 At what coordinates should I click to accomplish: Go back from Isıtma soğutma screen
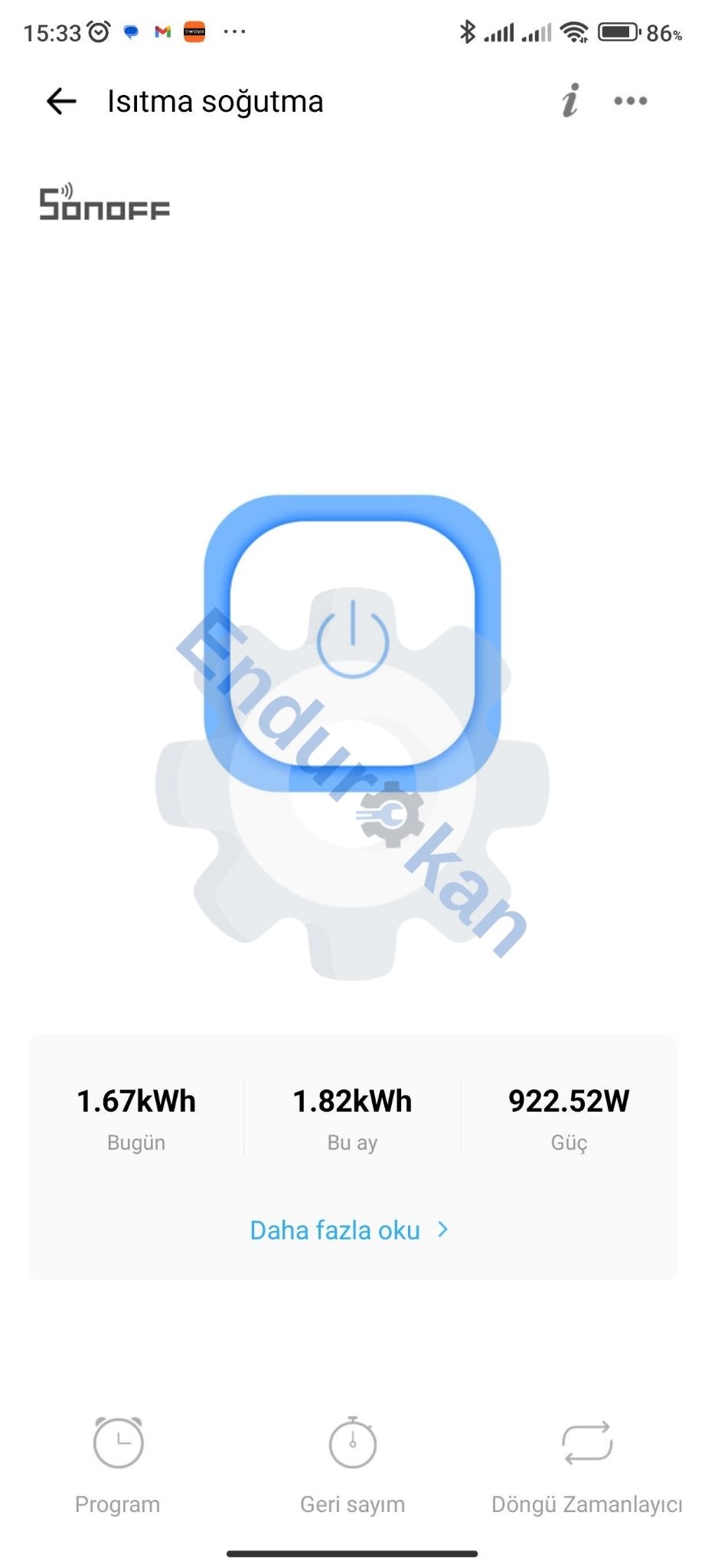point(61,101)
